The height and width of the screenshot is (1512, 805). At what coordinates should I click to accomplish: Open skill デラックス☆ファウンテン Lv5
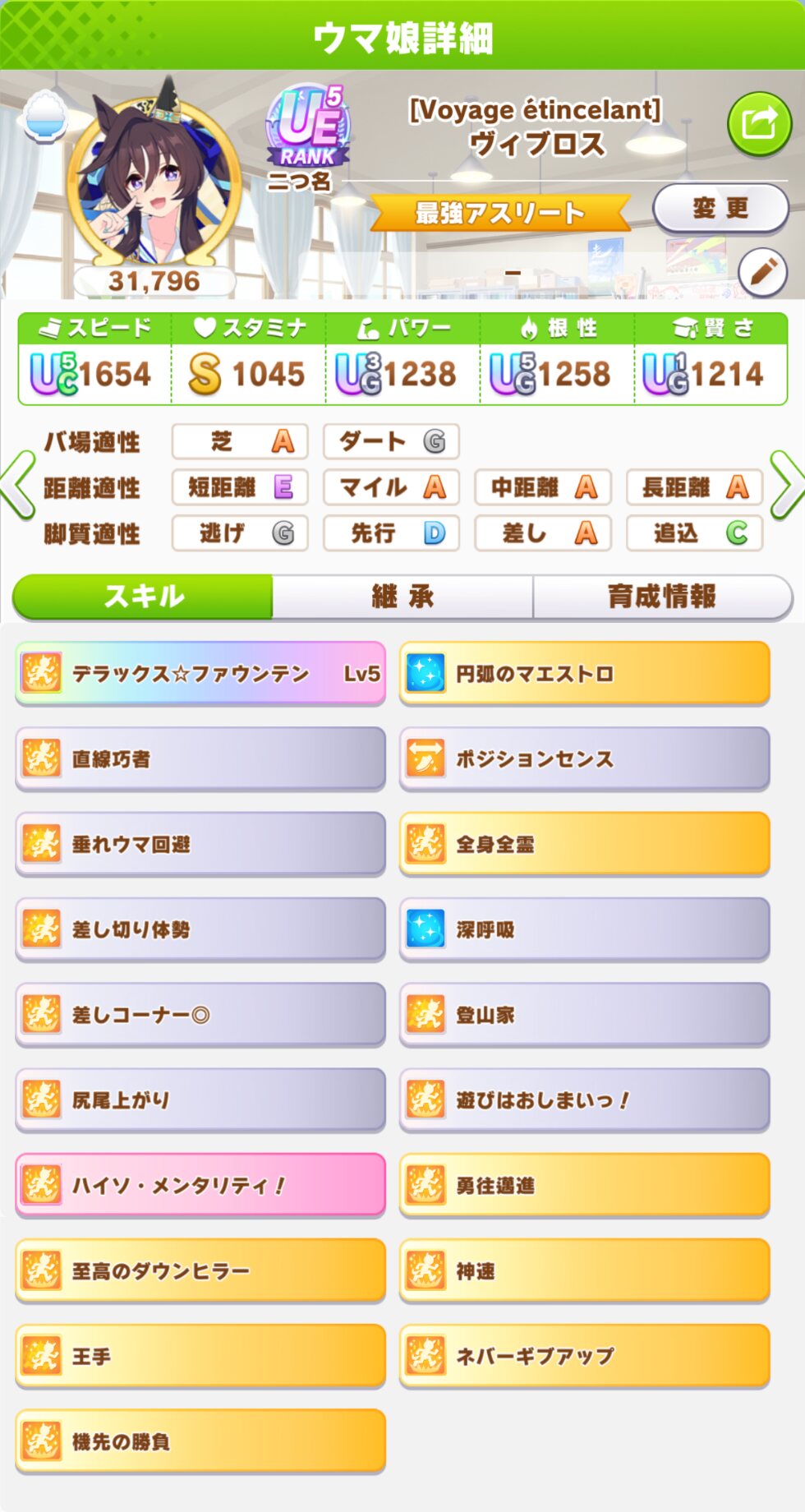pos(200,674)
